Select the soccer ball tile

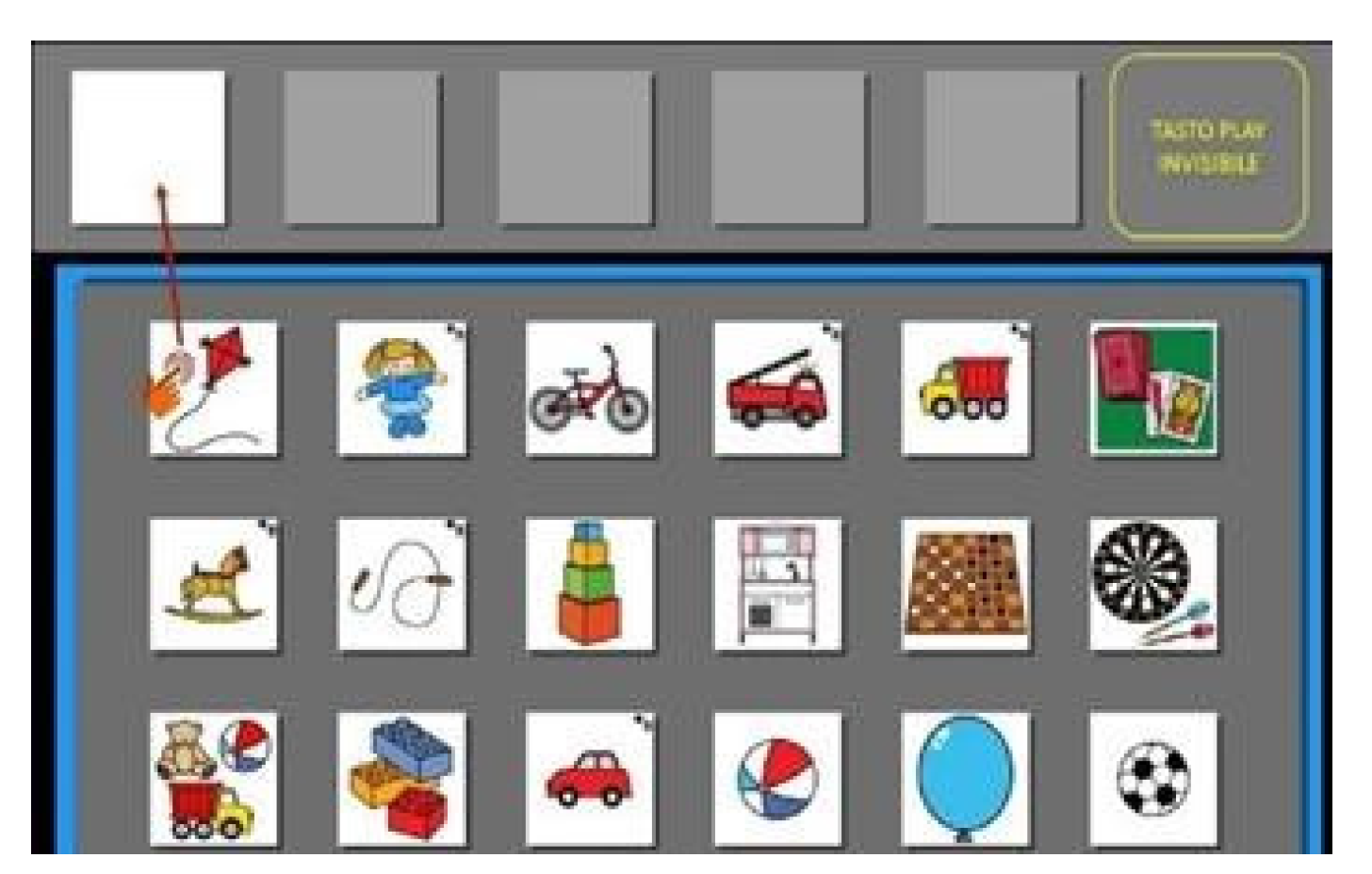(1153, 779)
